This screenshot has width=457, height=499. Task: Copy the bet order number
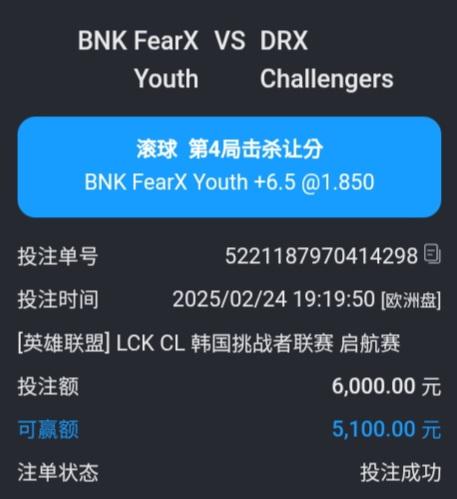coord(432,254)
